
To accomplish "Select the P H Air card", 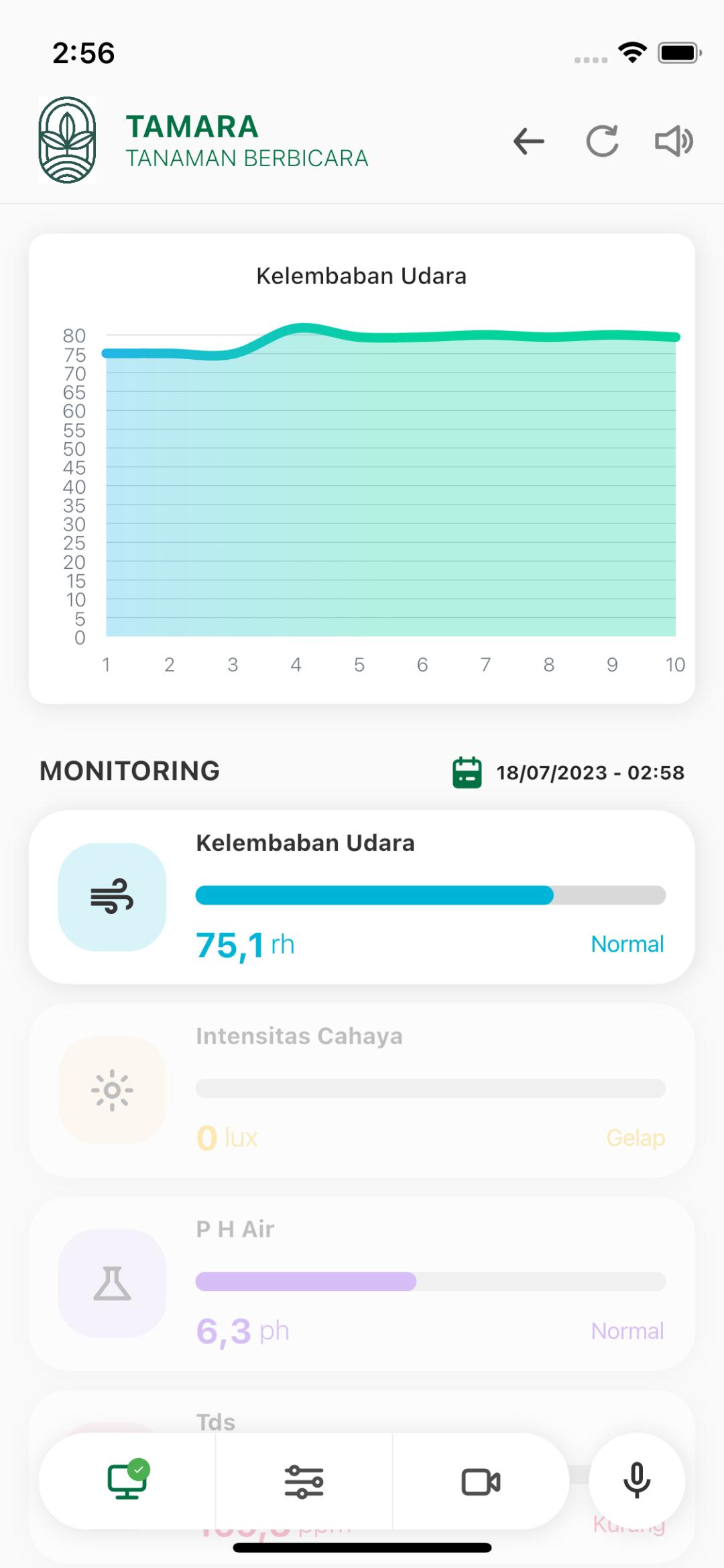I will tap(362, 1283).
